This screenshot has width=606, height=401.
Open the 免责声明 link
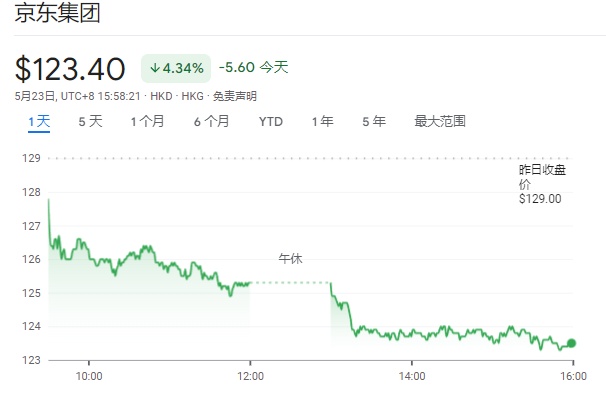(235, 96)
